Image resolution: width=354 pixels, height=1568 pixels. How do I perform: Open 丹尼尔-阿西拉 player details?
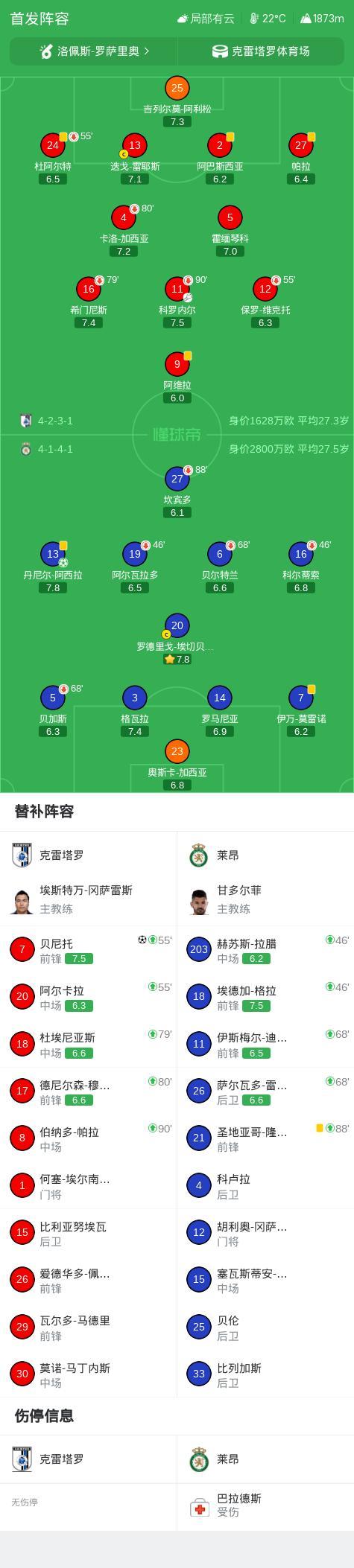click(53, 567)
